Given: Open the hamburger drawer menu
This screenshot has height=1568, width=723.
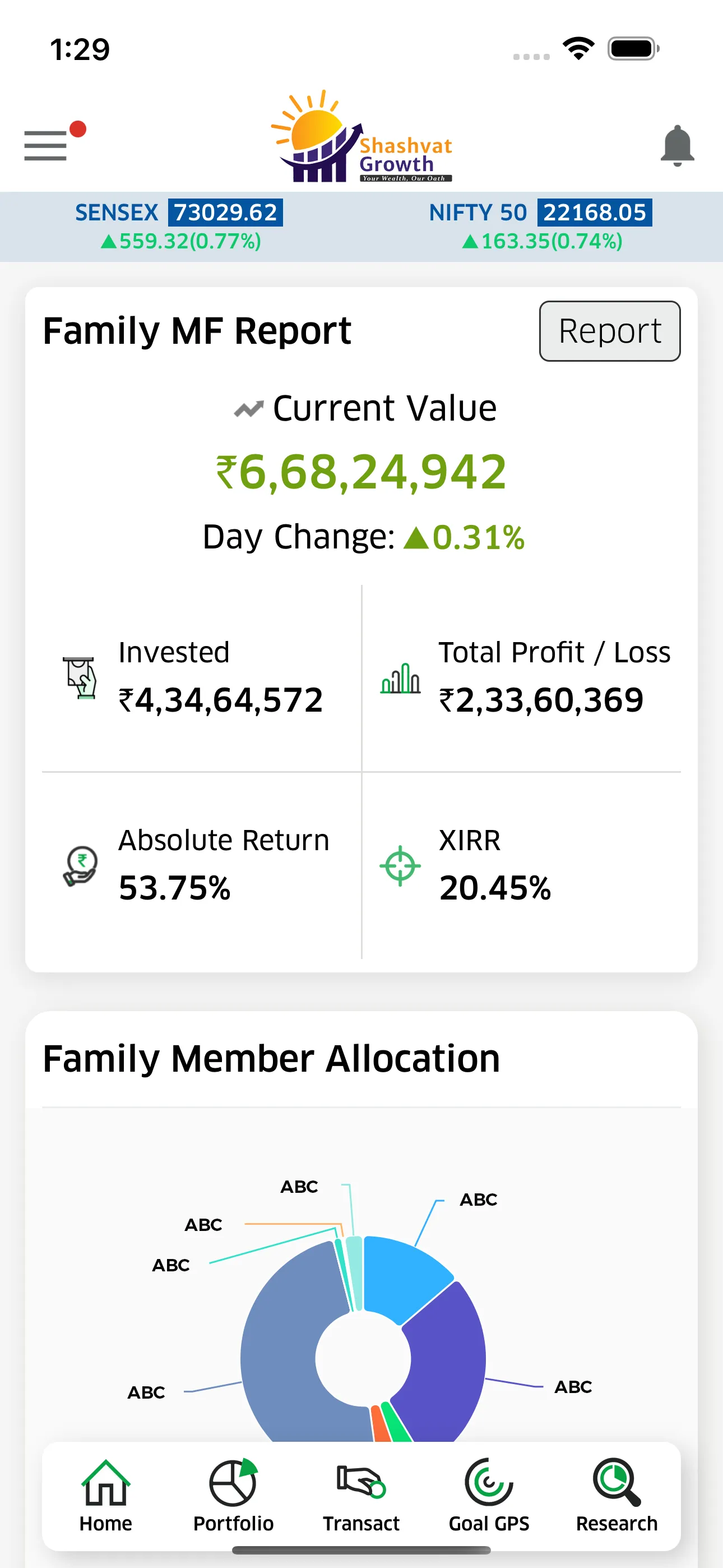Looking at the screenshot, I should pos(45,145).
